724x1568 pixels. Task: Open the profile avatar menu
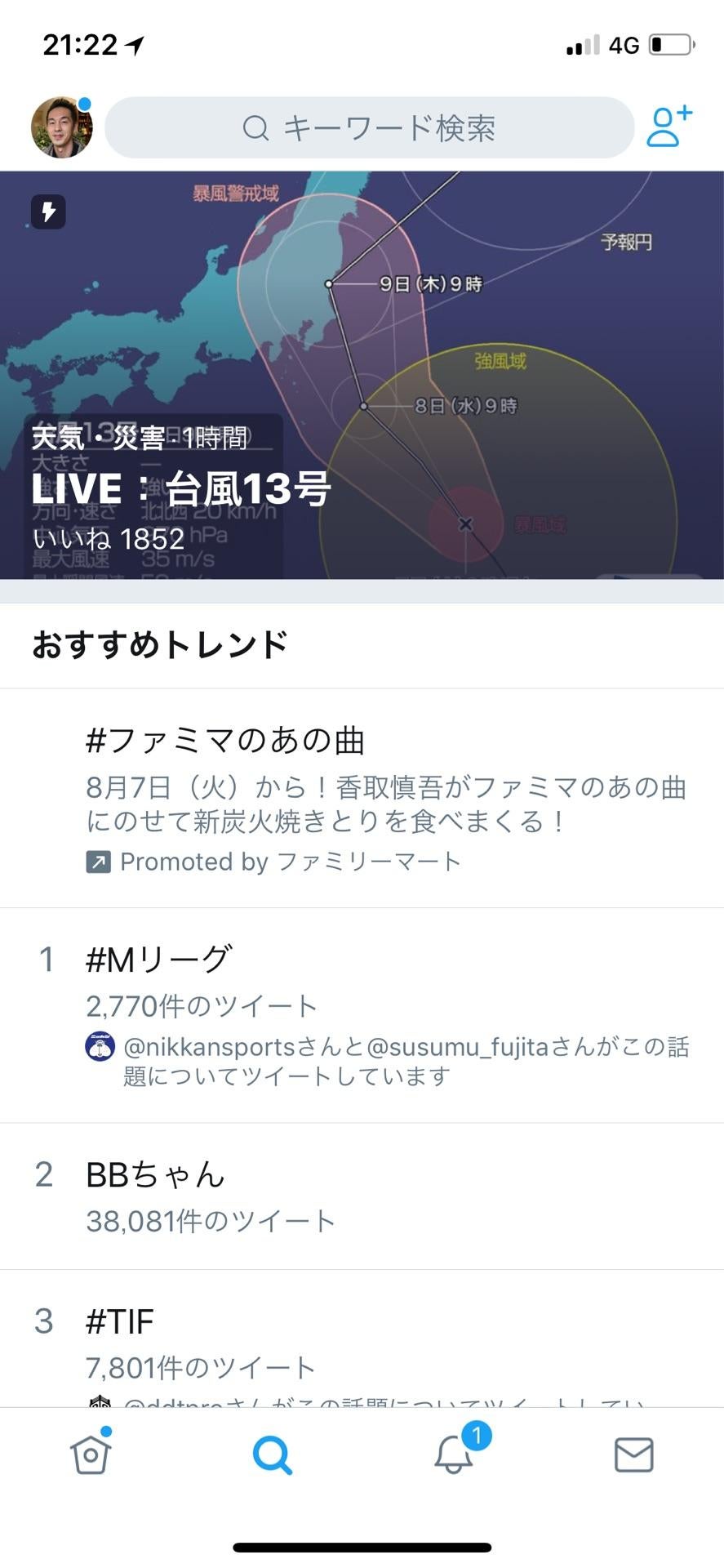coord(61,127)
